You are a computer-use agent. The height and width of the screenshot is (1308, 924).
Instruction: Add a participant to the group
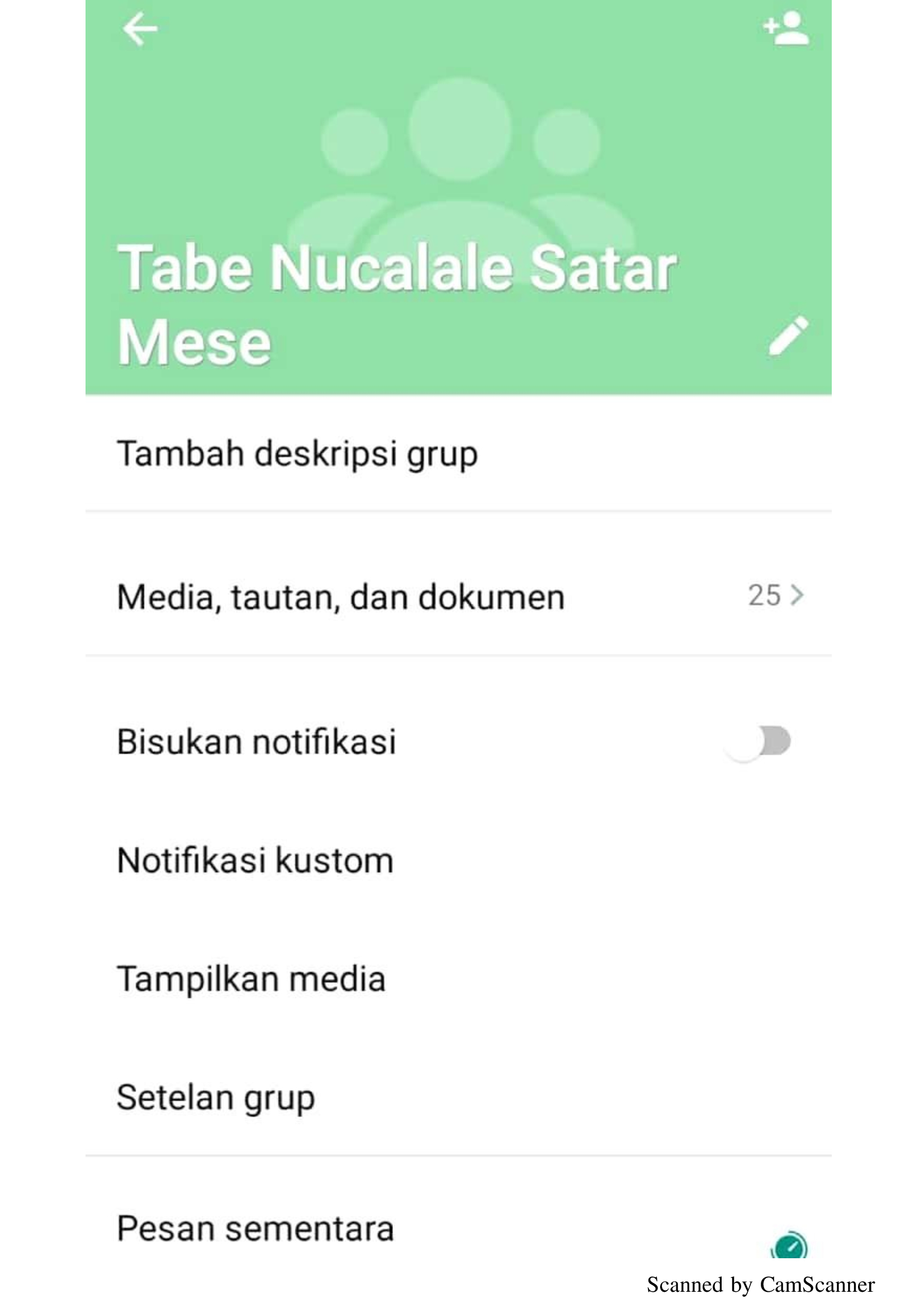tap(786, 29)
